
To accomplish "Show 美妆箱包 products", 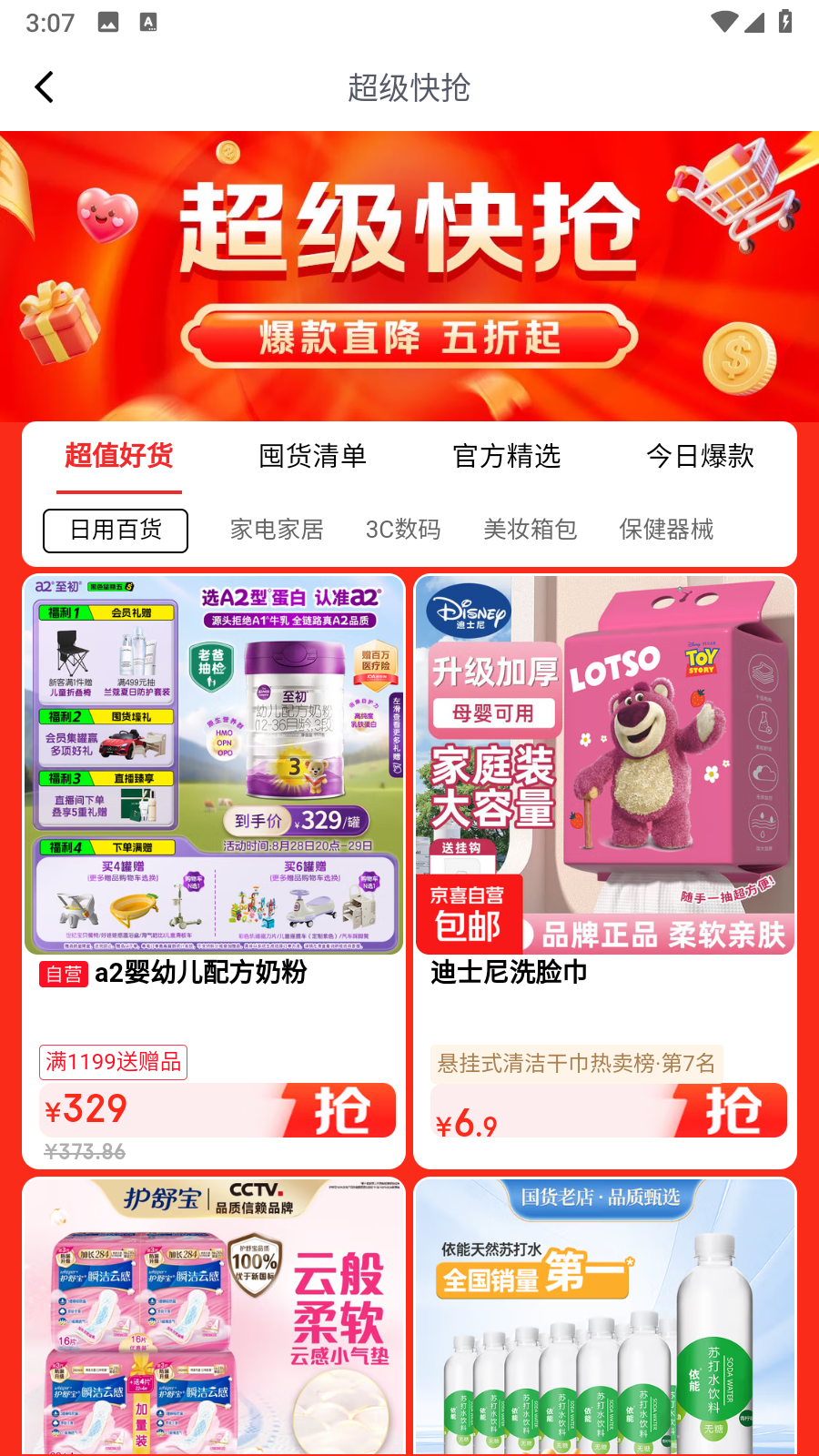I will click(530, 530).
